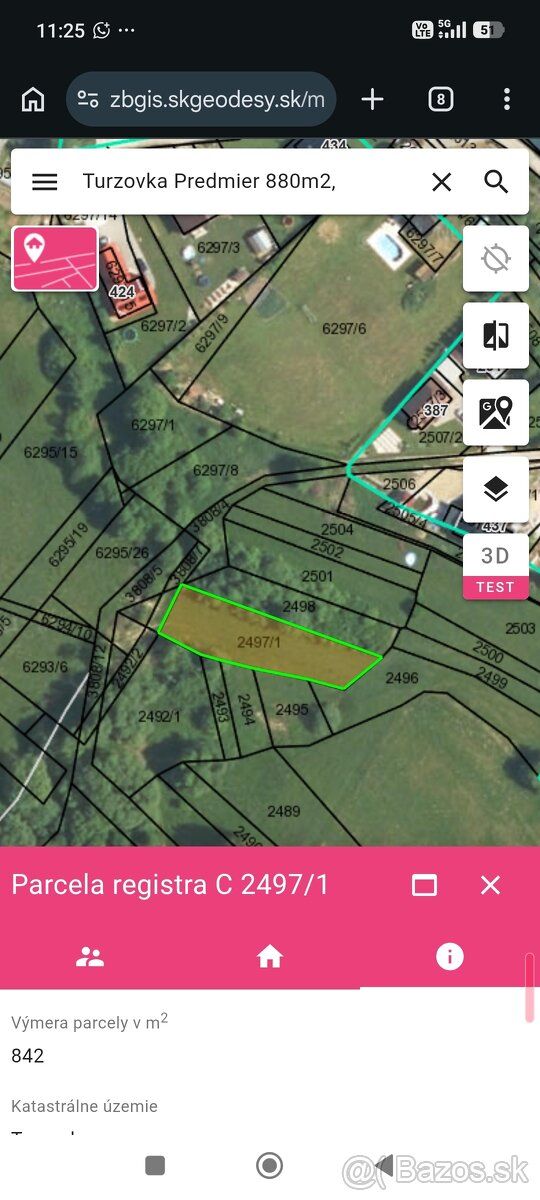Open the browser overflow menu

coord(507,99)
